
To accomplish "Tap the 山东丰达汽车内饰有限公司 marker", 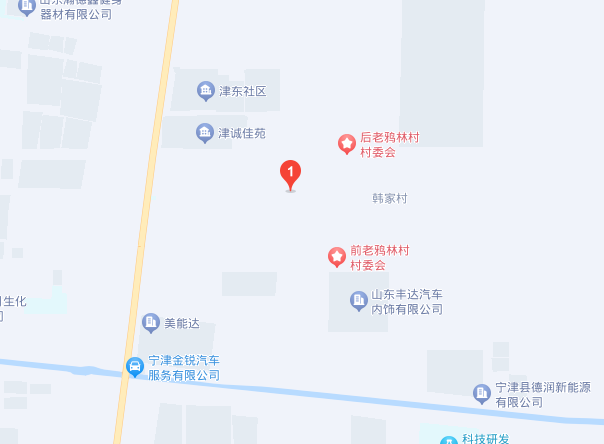I will 357,300.
